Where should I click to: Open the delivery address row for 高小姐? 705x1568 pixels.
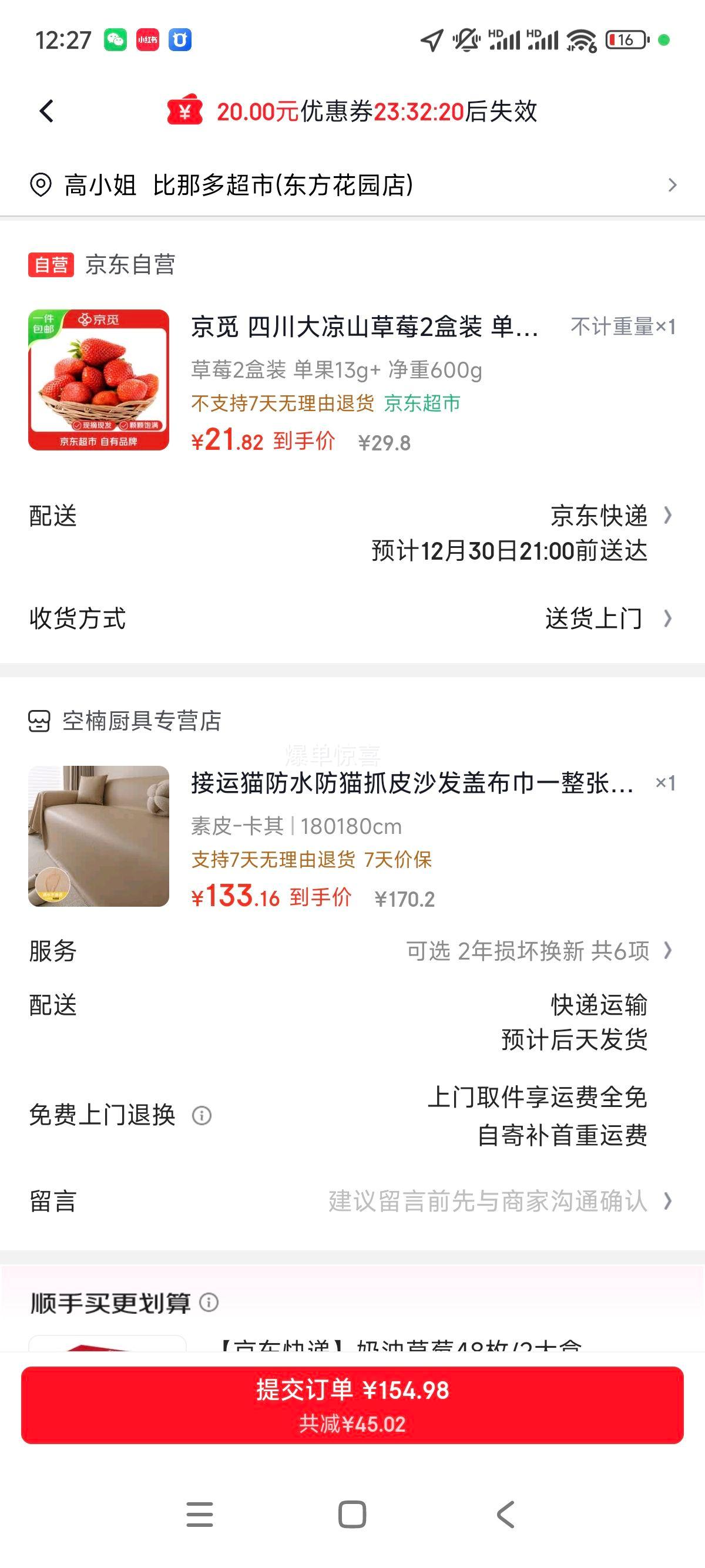tap(352, 185)
